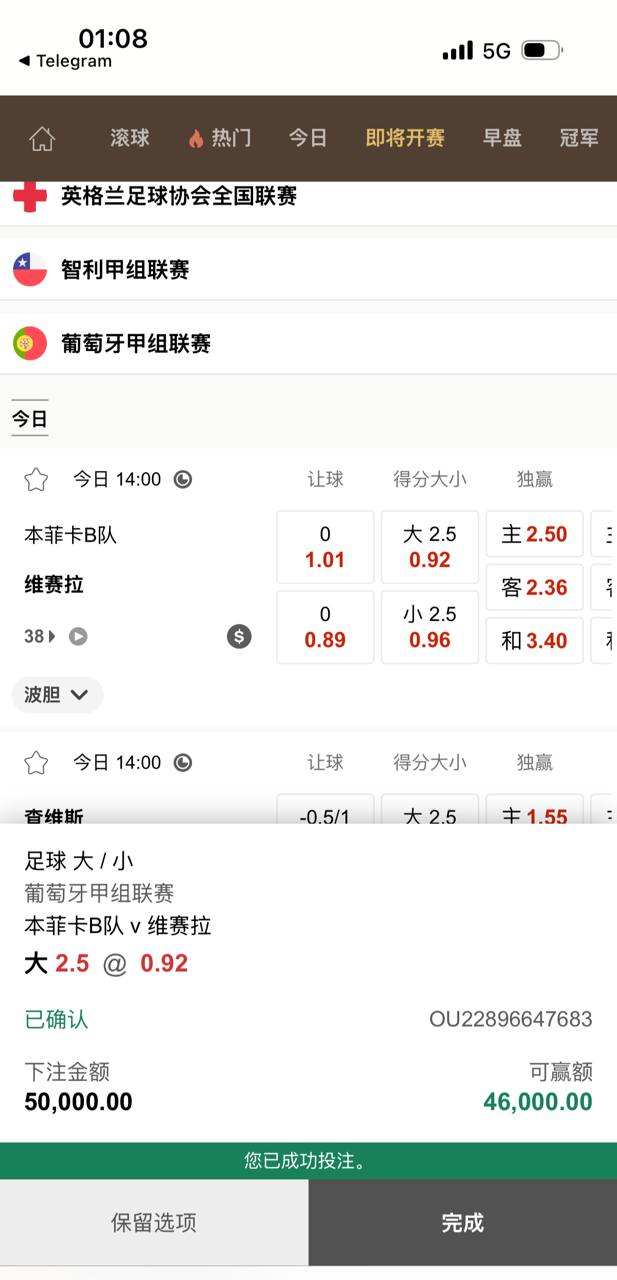Open 英格兰足球协会全国联赛 league row
Viewport: 617px width, 1280px height.
(179, 196)
